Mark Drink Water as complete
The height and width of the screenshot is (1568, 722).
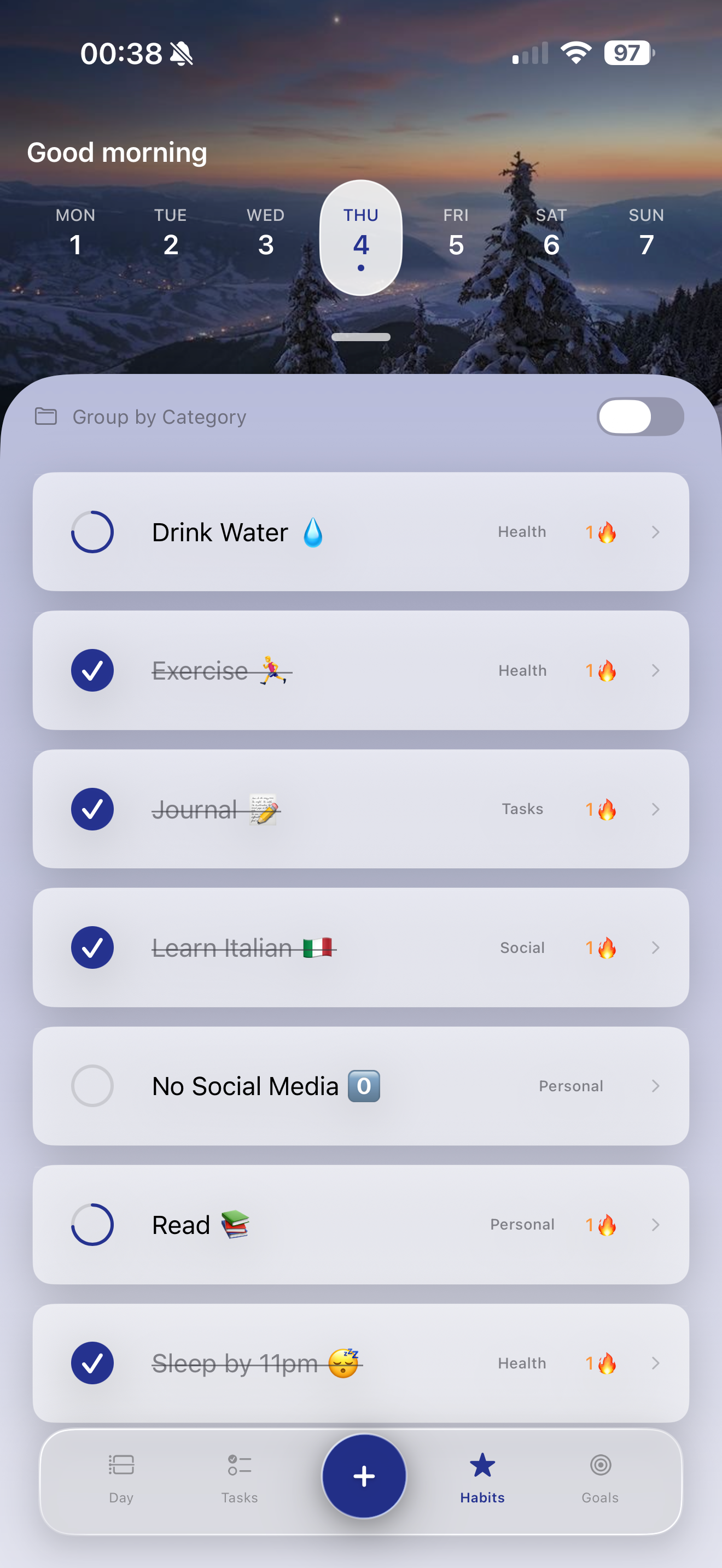tap(92, 531)
